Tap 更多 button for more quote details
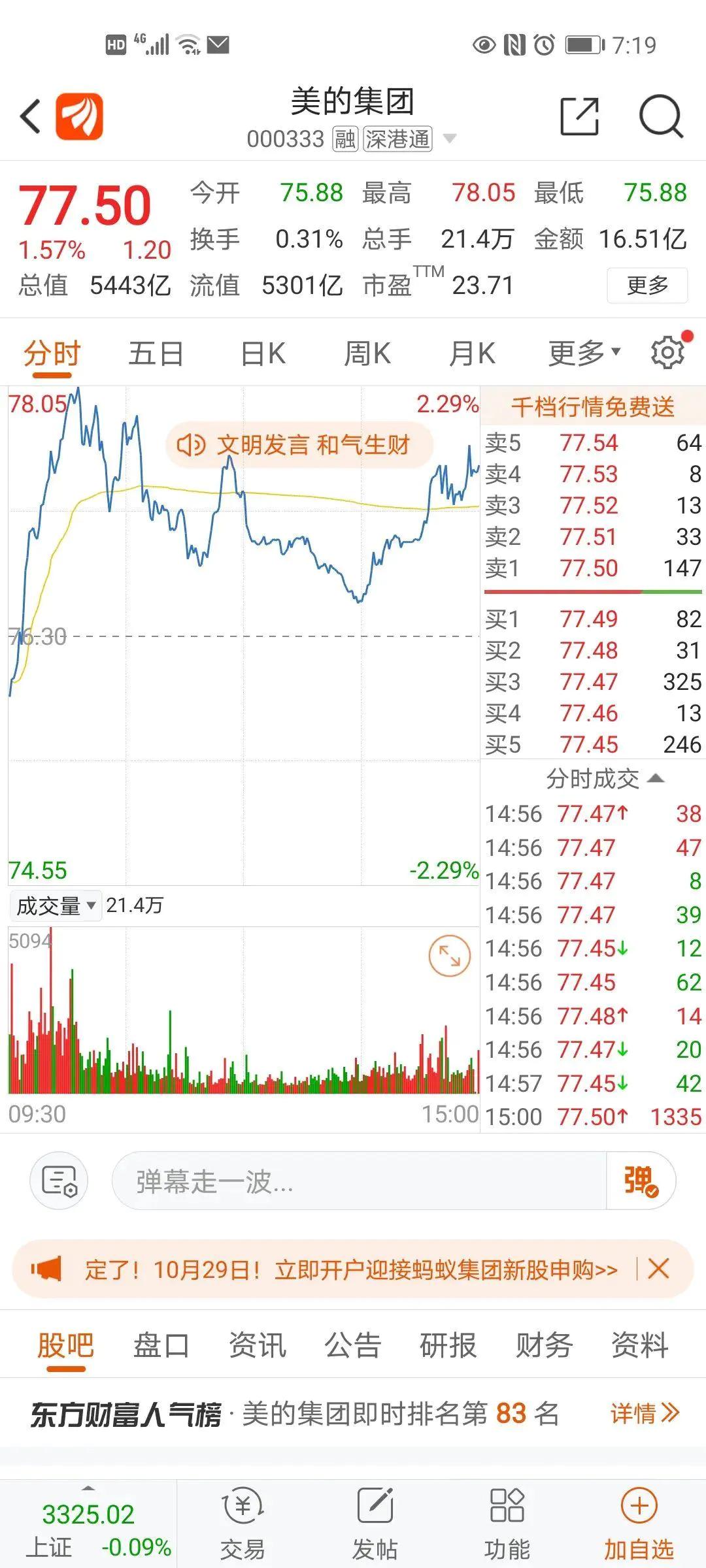Viewport: 706px width, 1568px height. 647,286
